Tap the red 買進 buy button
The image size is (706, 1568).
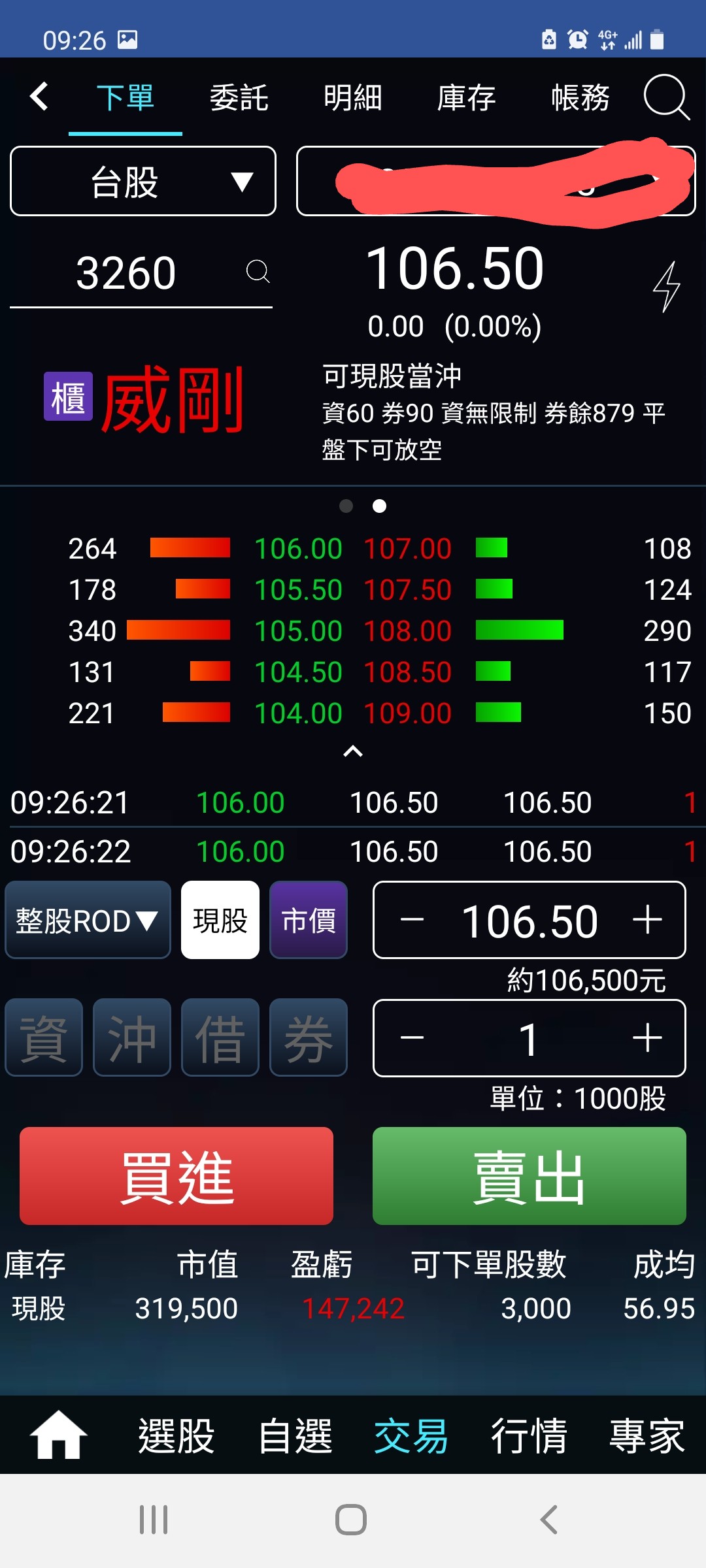176,1176
